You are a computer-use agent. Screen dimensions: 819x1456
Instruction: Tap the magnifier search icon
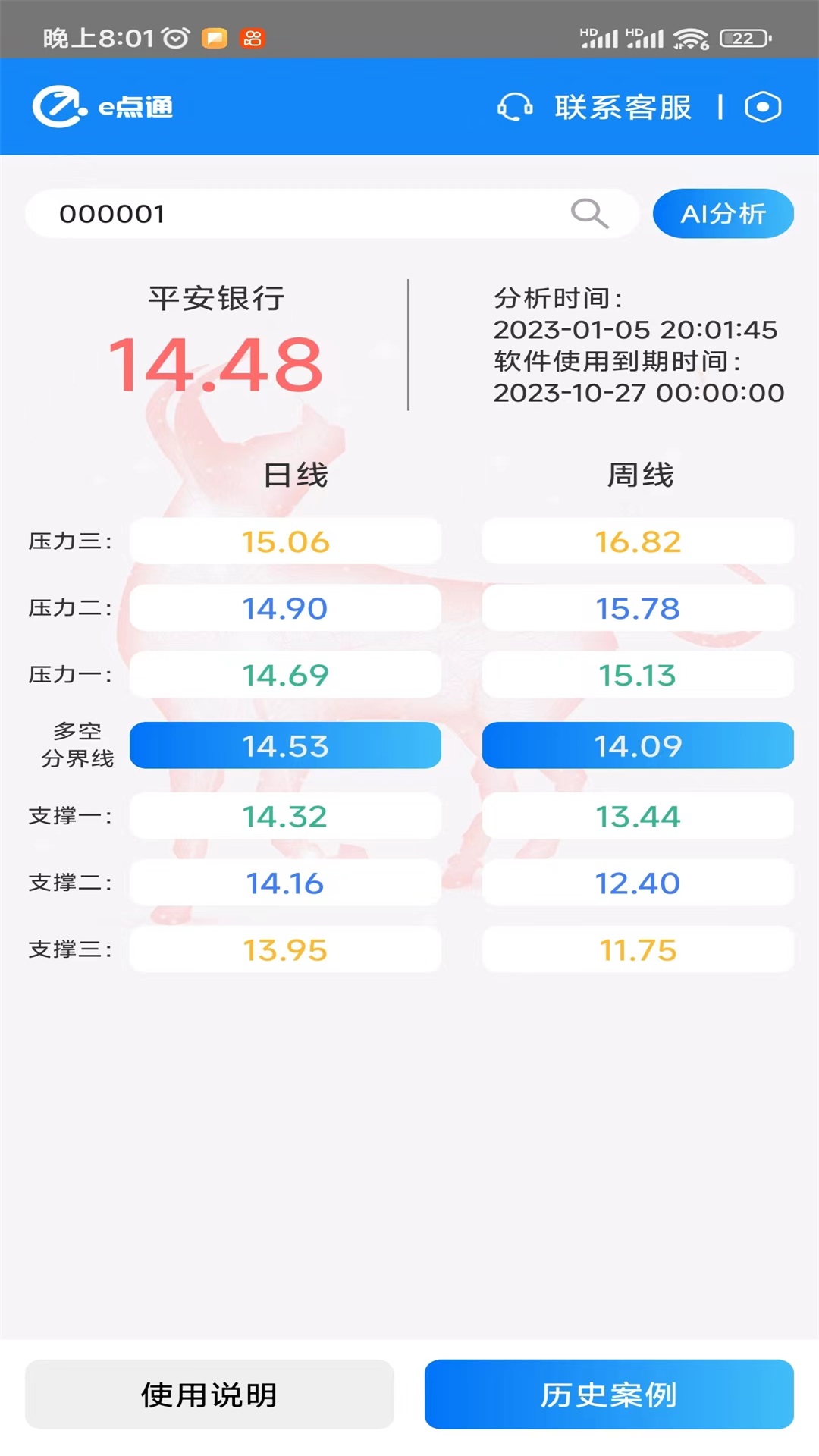[x=590, y=214]
